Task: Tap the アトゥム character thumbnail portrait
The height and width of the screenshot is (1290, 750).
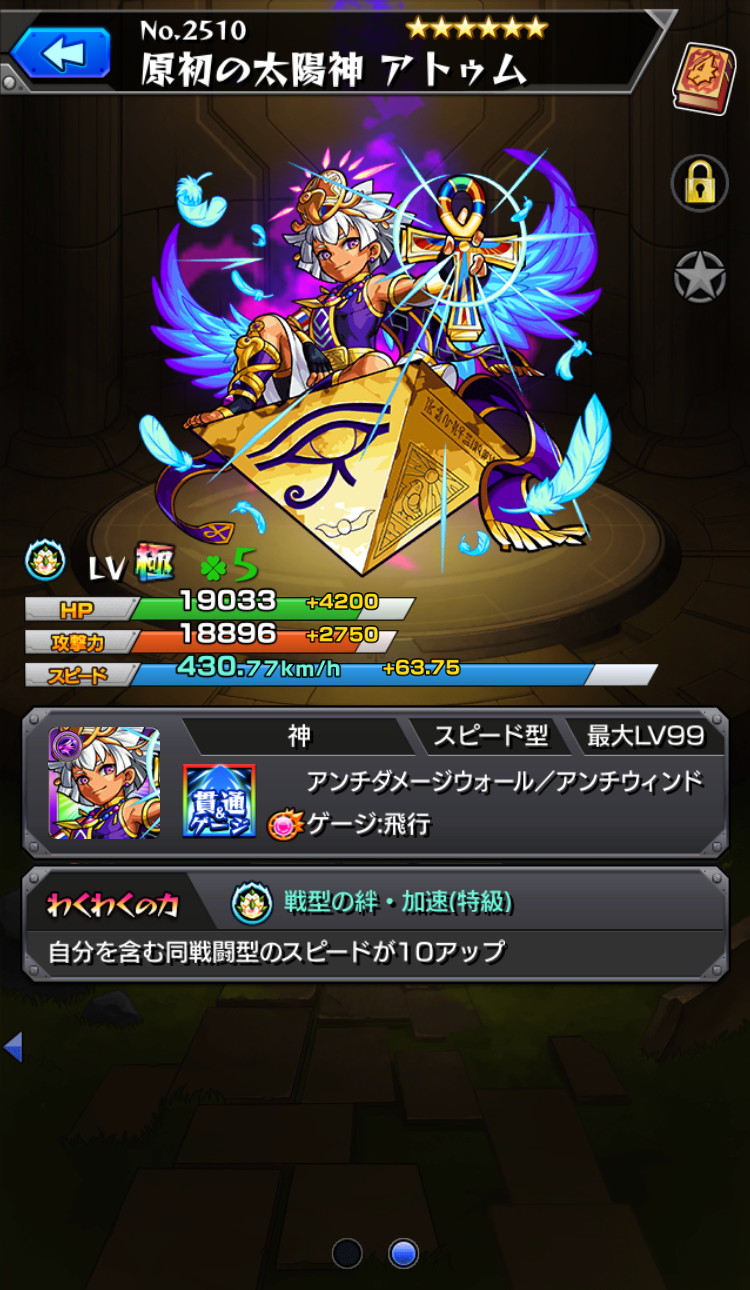Action: point(104,782)
